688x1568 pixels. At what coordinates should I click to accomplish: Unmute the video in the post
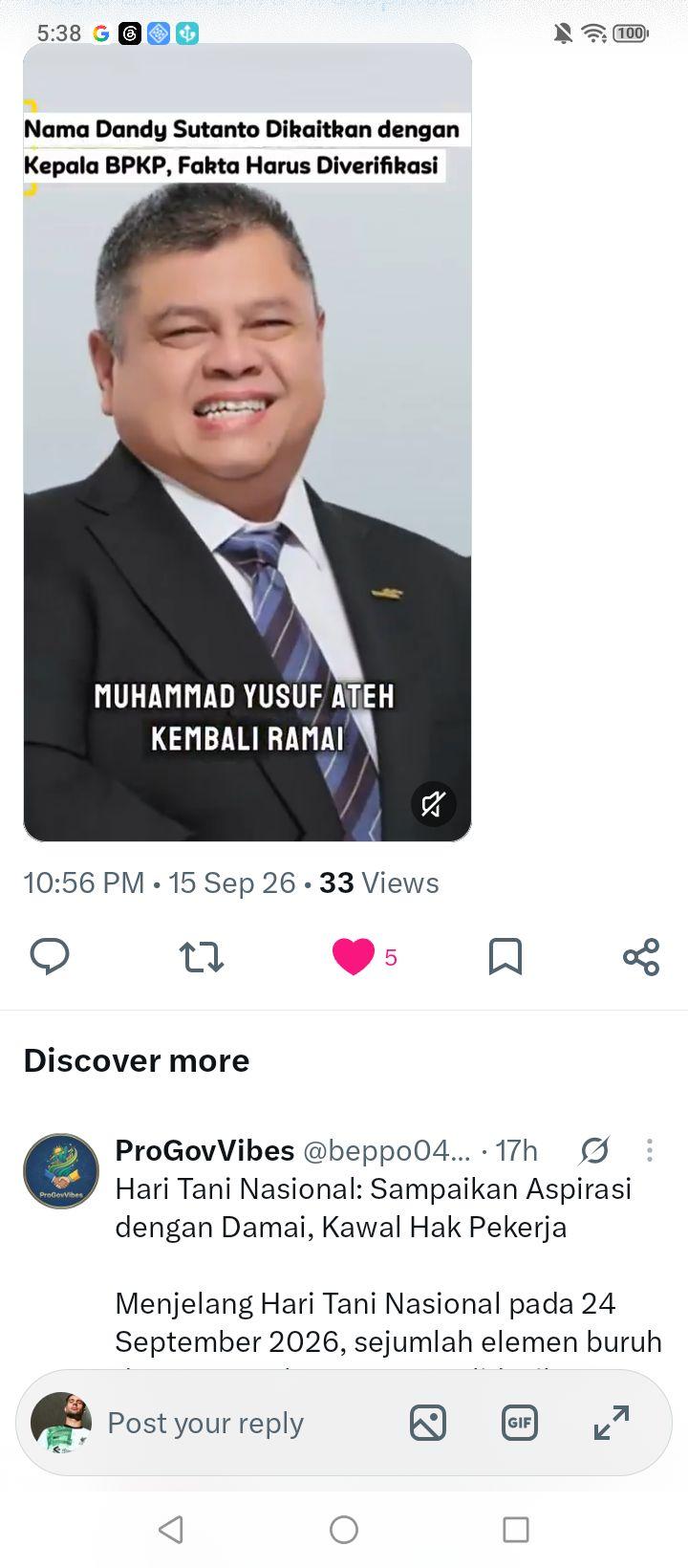click(x=433, y=804)
